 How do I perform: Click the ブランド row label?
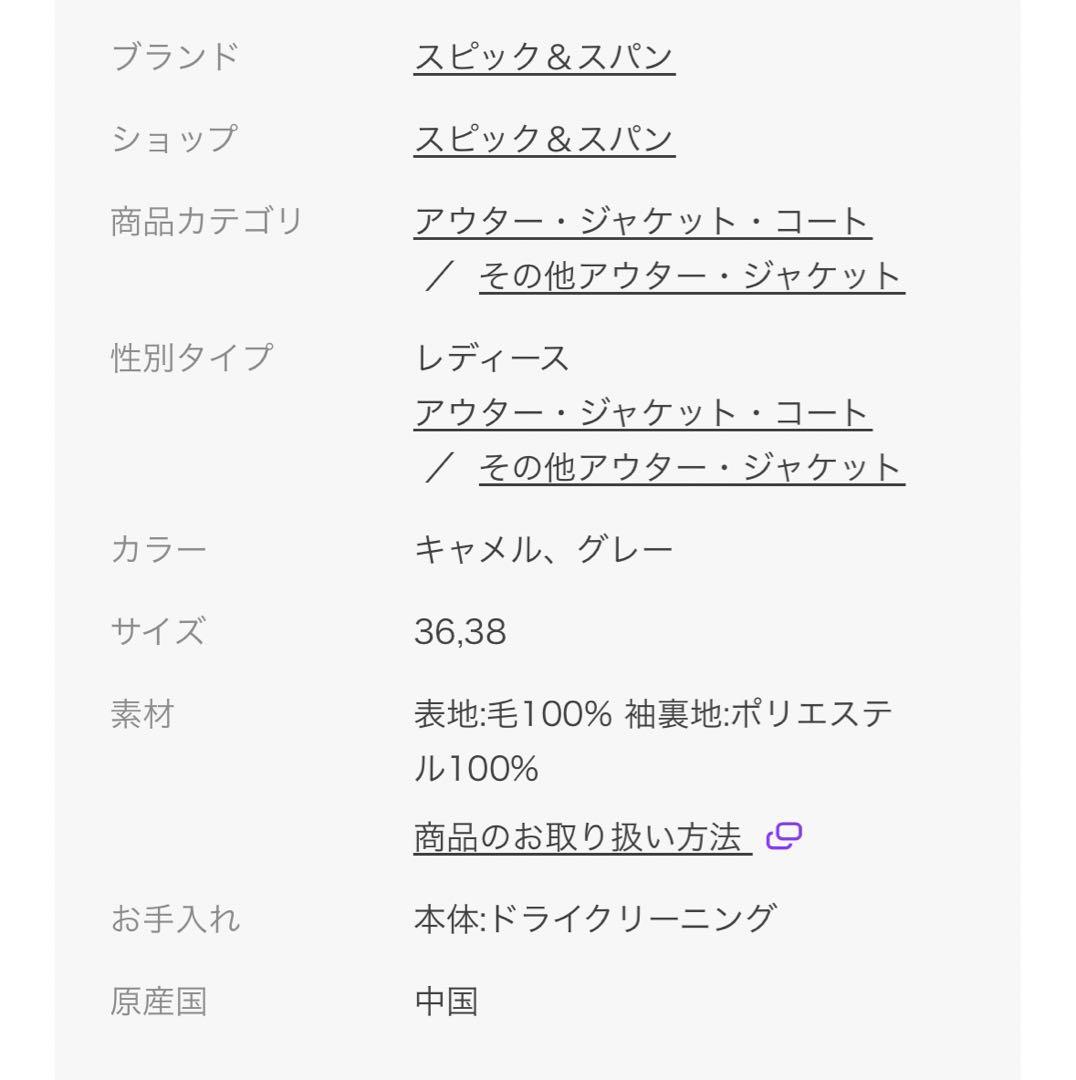(x=175, y=58)
